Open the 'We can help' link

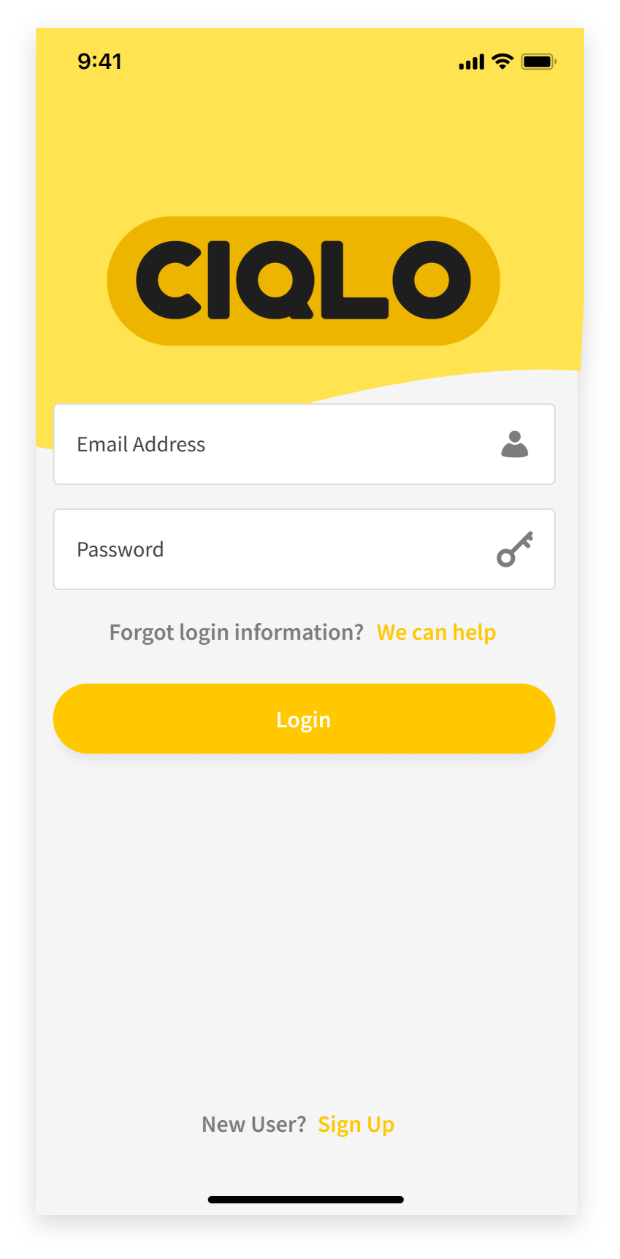click(x=436, y=633)
